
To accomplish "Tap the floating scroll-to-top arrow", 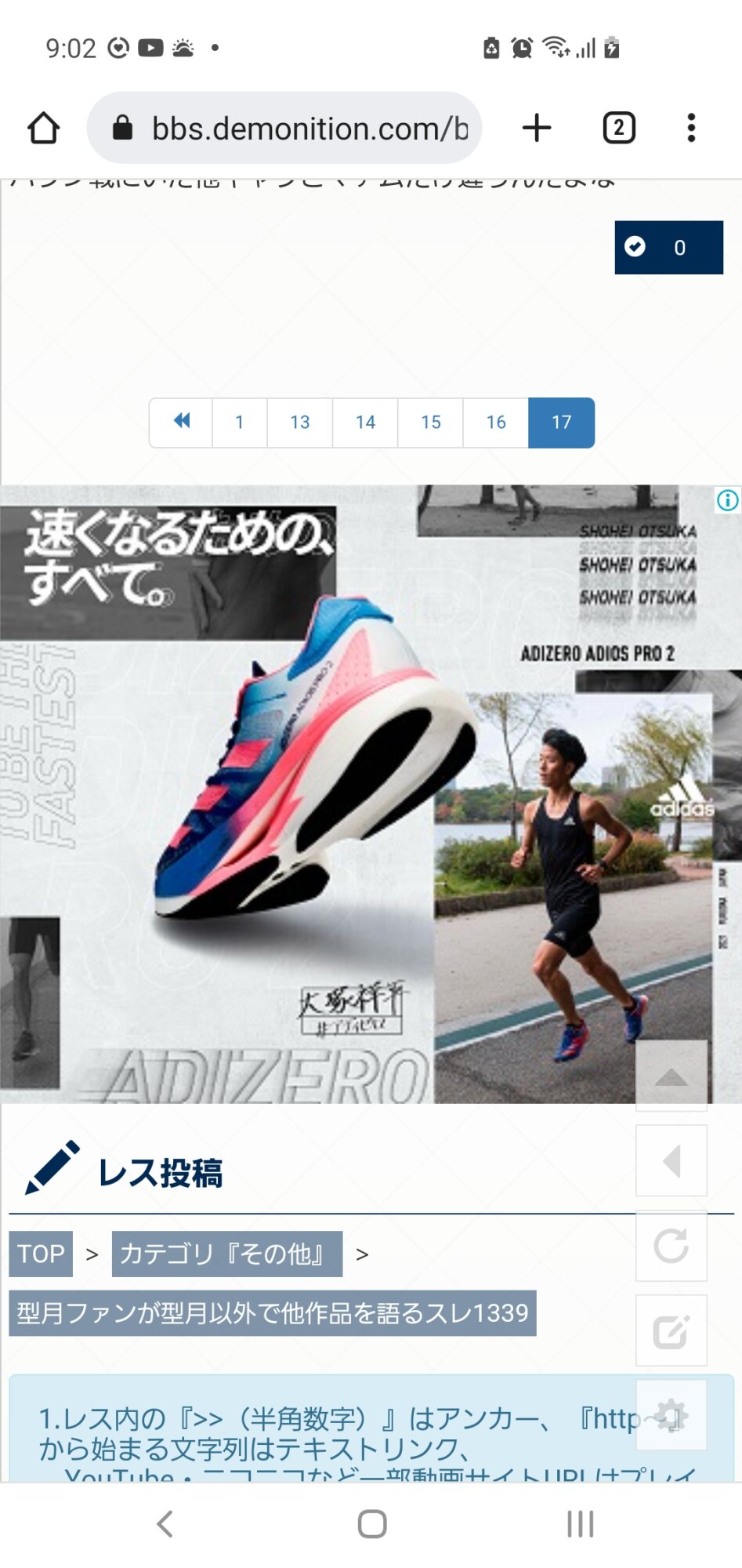I will click(x=671, y=1076).
